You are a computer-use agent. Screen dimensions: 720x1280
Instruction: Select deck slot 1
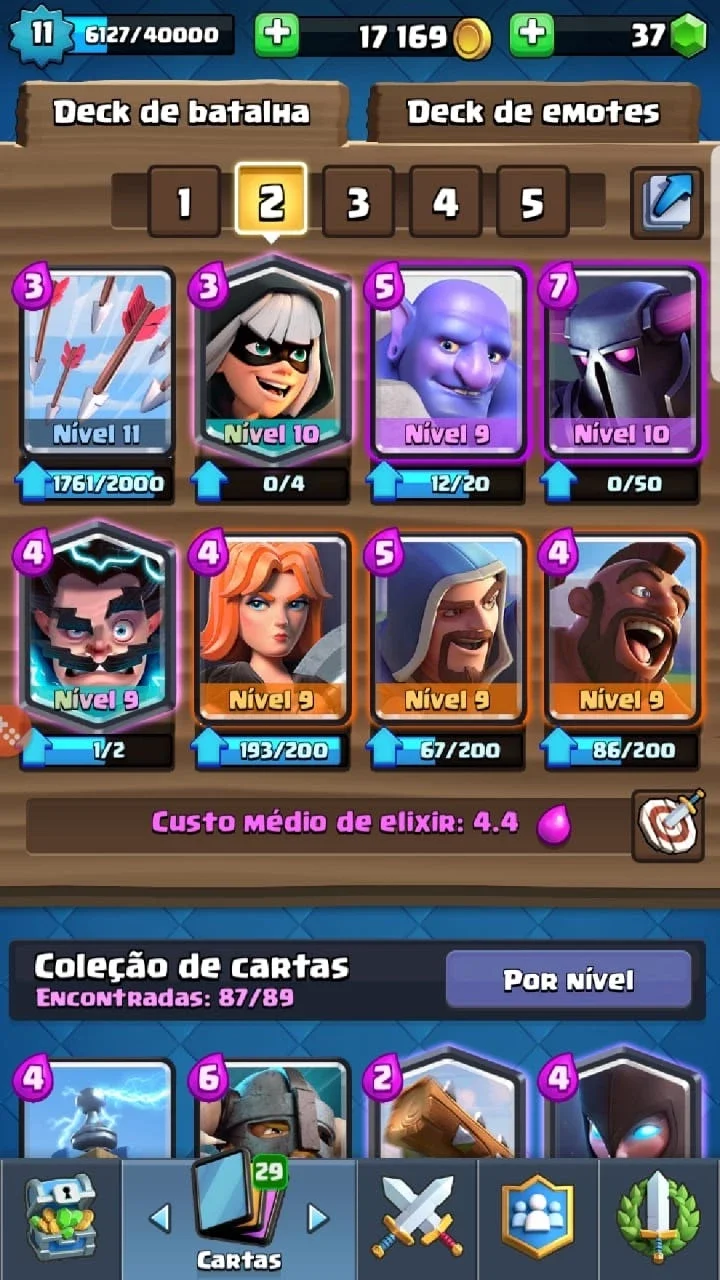click(x=184, y=202)
